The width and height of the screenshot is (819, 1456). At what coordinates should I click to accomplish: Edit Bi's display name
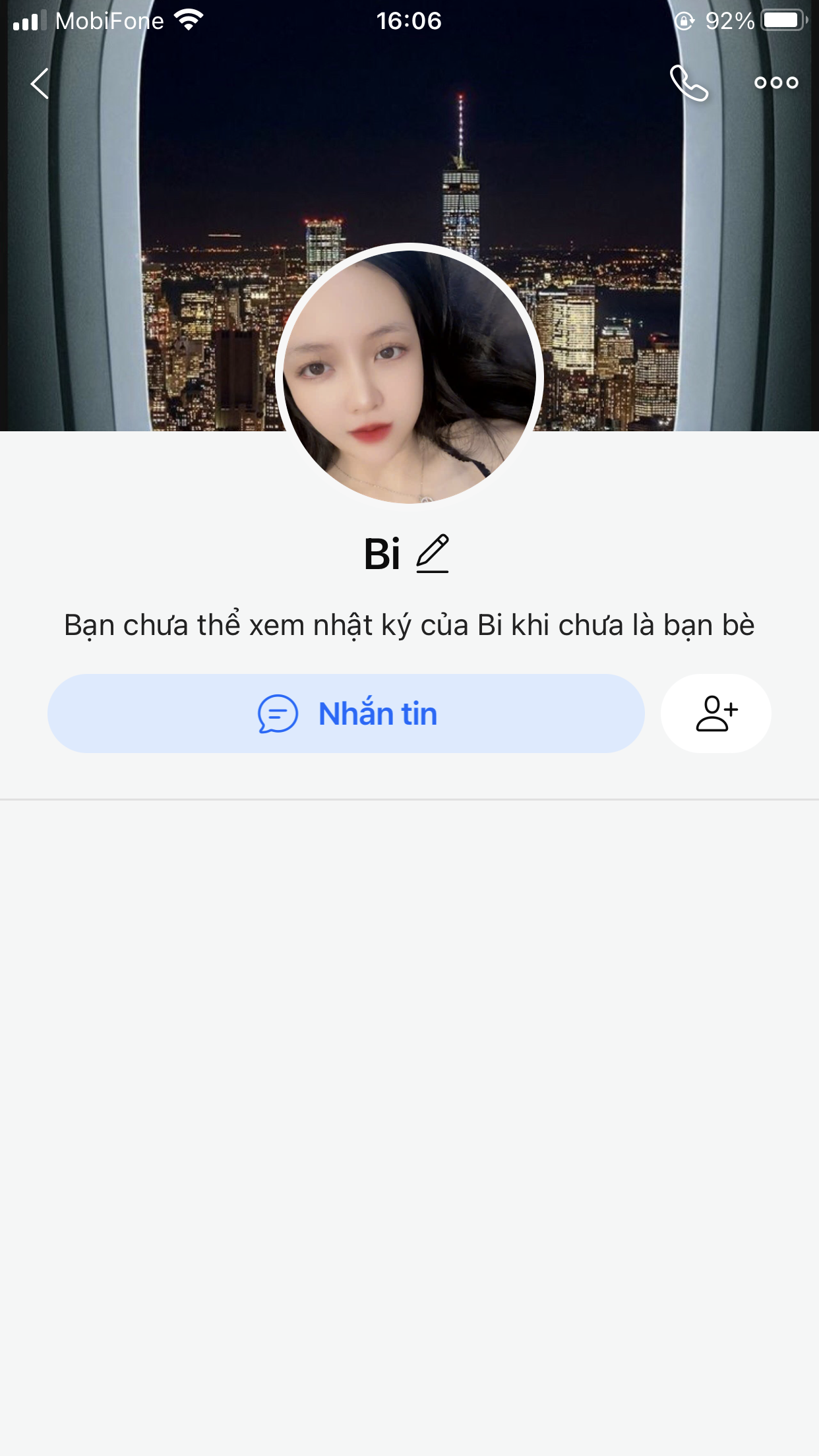point(433,554)
